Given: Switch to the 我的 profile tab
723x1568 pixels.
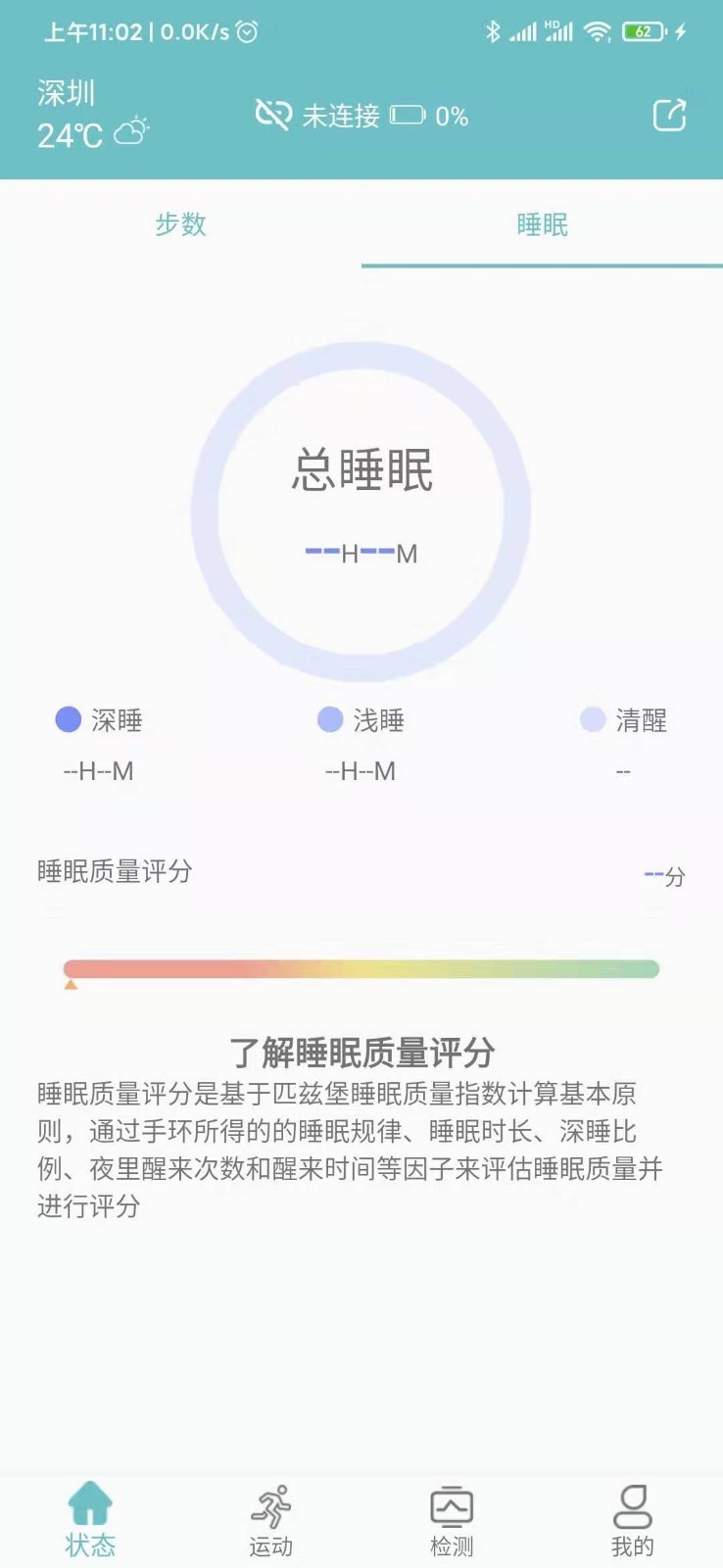Looking at the screenshot, I should point(632,1519).
